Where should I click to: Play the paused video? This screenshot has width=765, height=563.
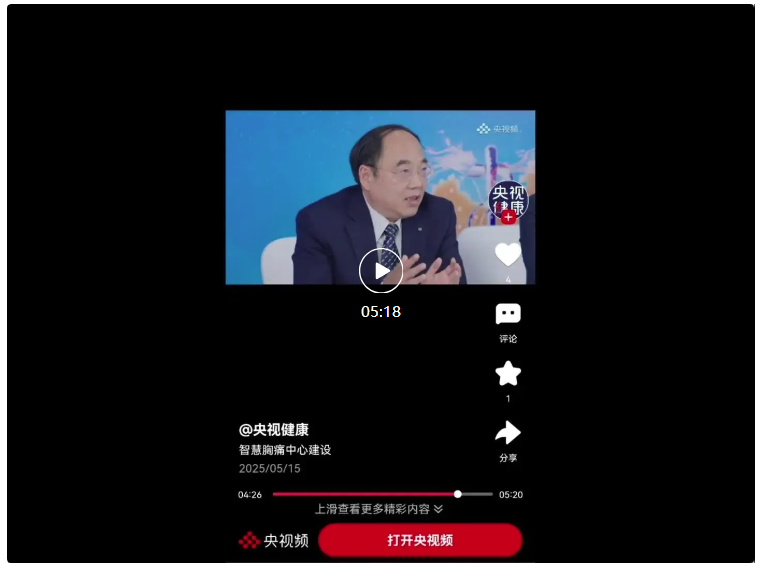pos(381,270)
